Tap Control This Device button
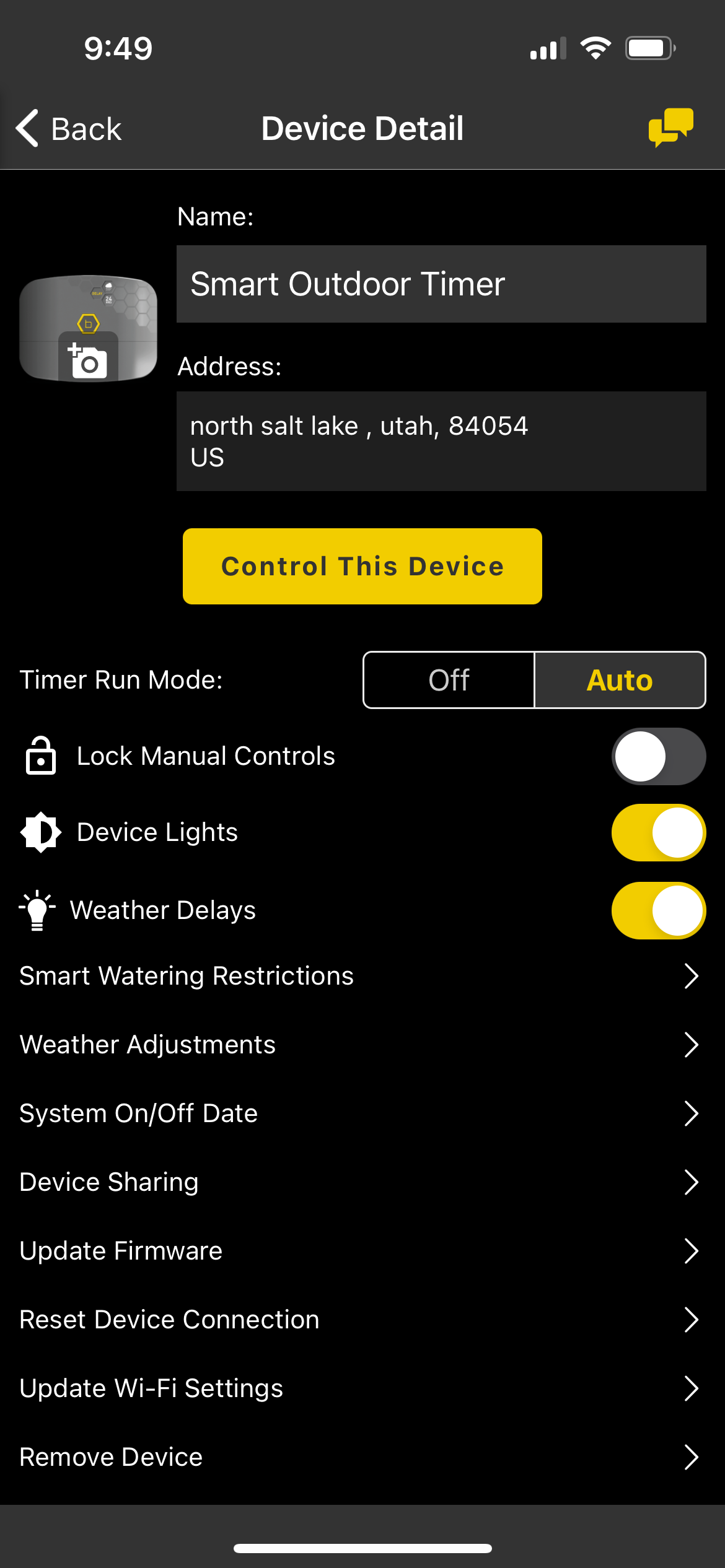 coord(362,566)
